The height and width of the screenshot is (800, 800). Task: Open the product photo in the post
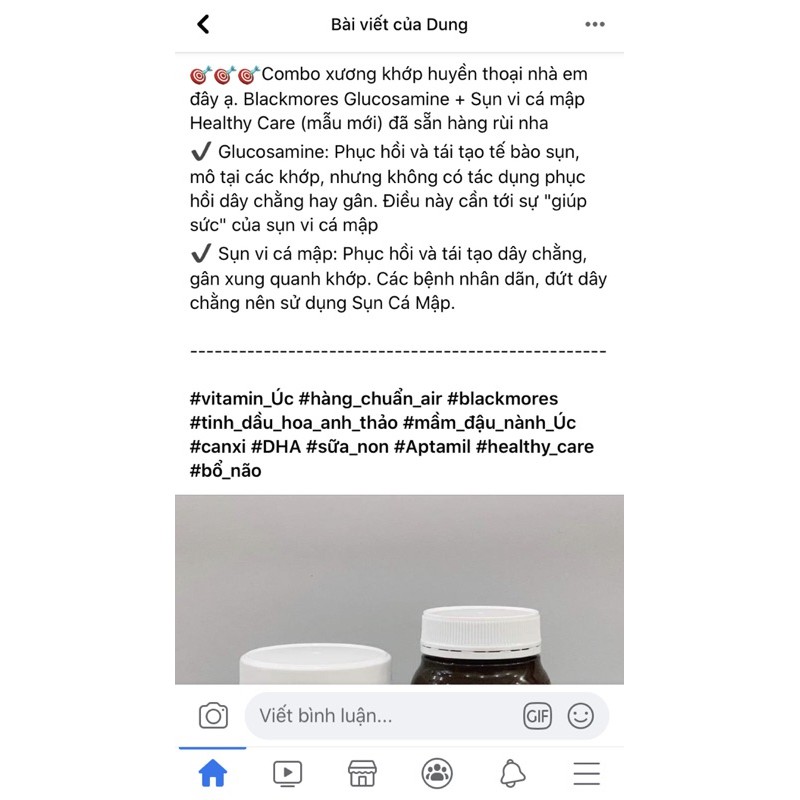point(400,590)
